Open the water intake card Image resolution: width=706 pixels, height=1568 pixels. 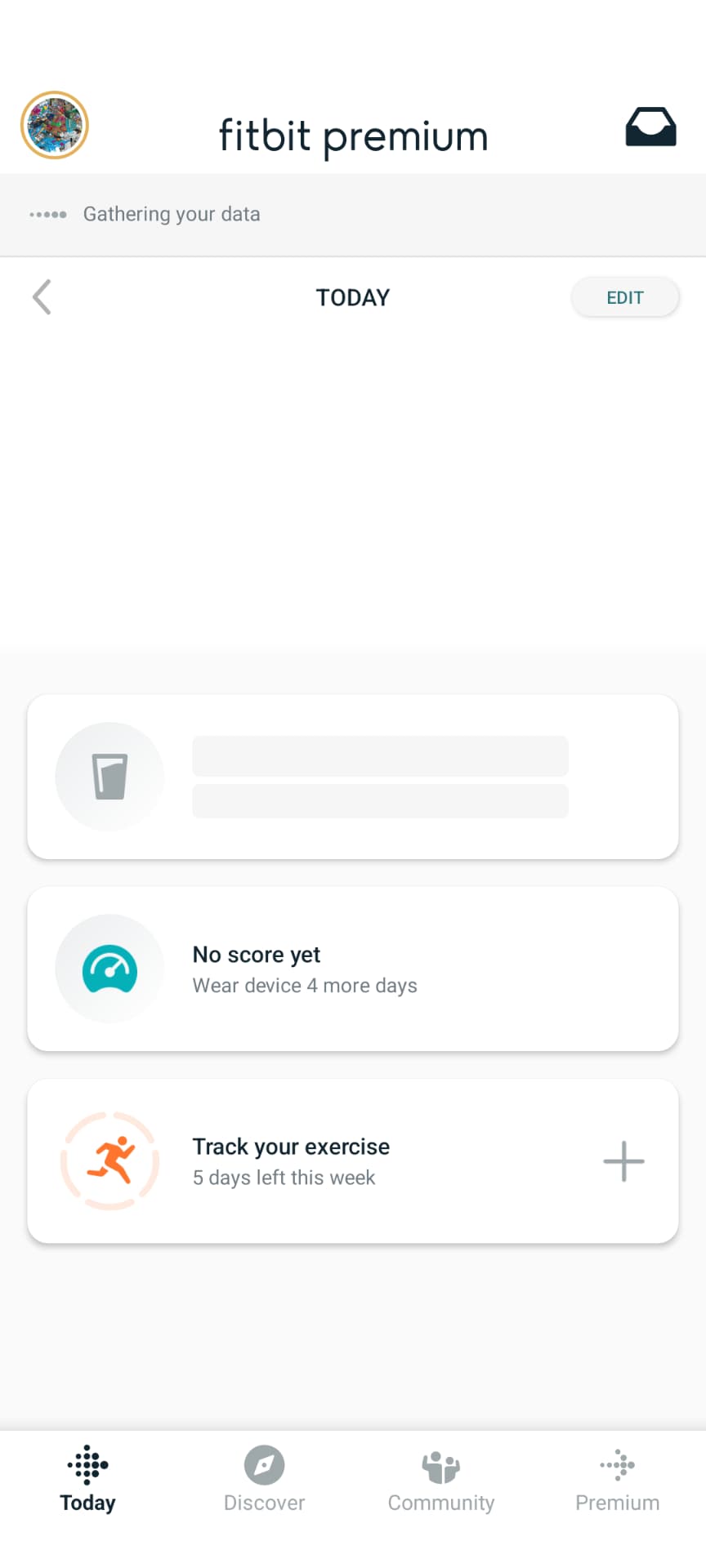tap(353, 777)
